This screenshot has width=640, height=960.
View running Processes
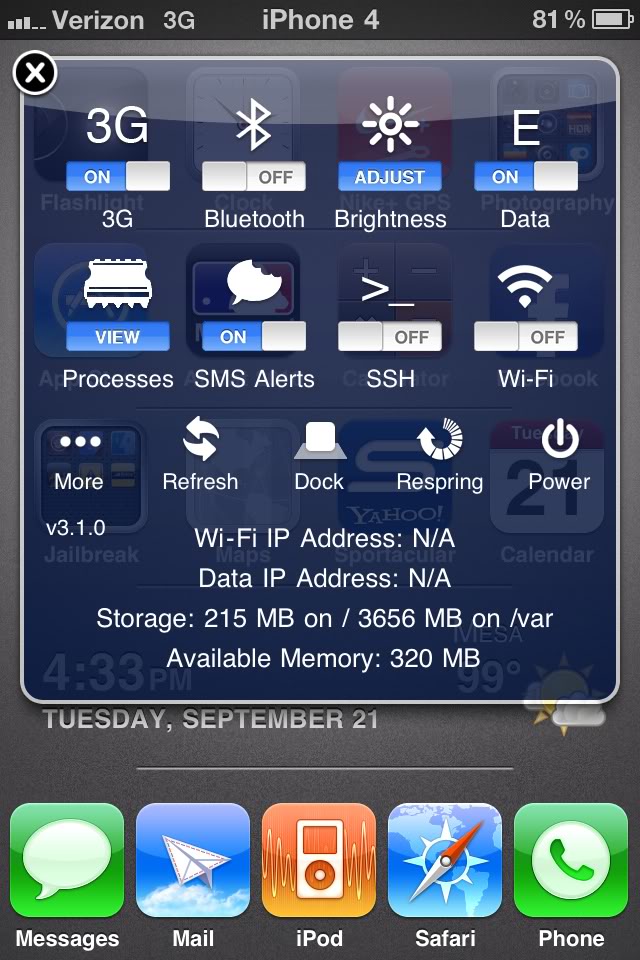pyautogui.click(x=118, y=337)
